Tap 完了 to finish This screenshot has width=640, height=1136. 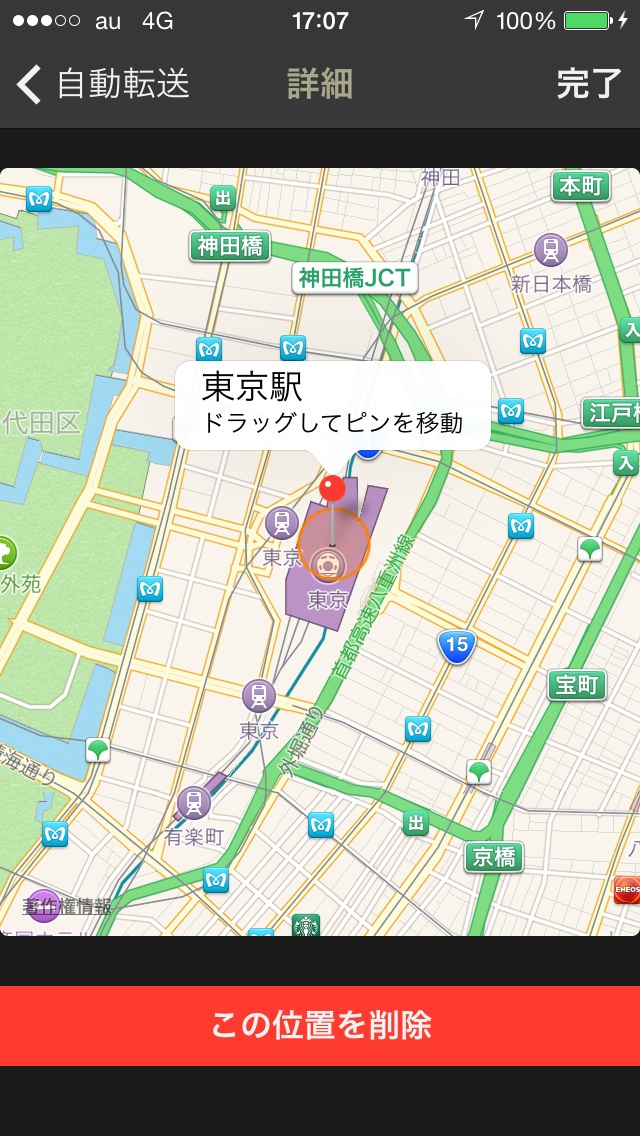589,84
